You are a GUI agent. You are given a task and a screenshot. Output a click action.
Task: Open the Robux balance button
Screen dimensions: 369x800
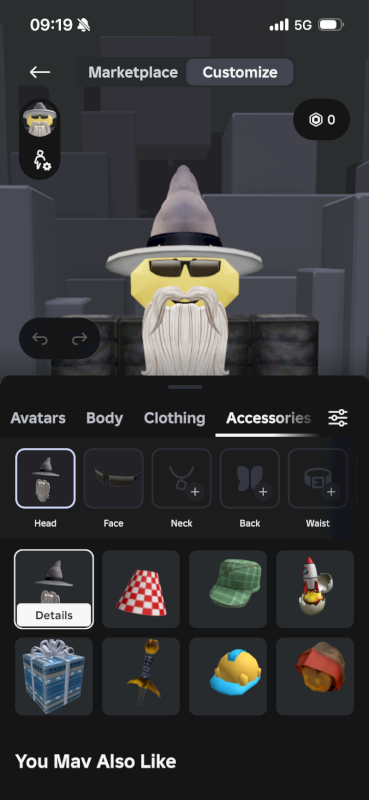point(322,120)
